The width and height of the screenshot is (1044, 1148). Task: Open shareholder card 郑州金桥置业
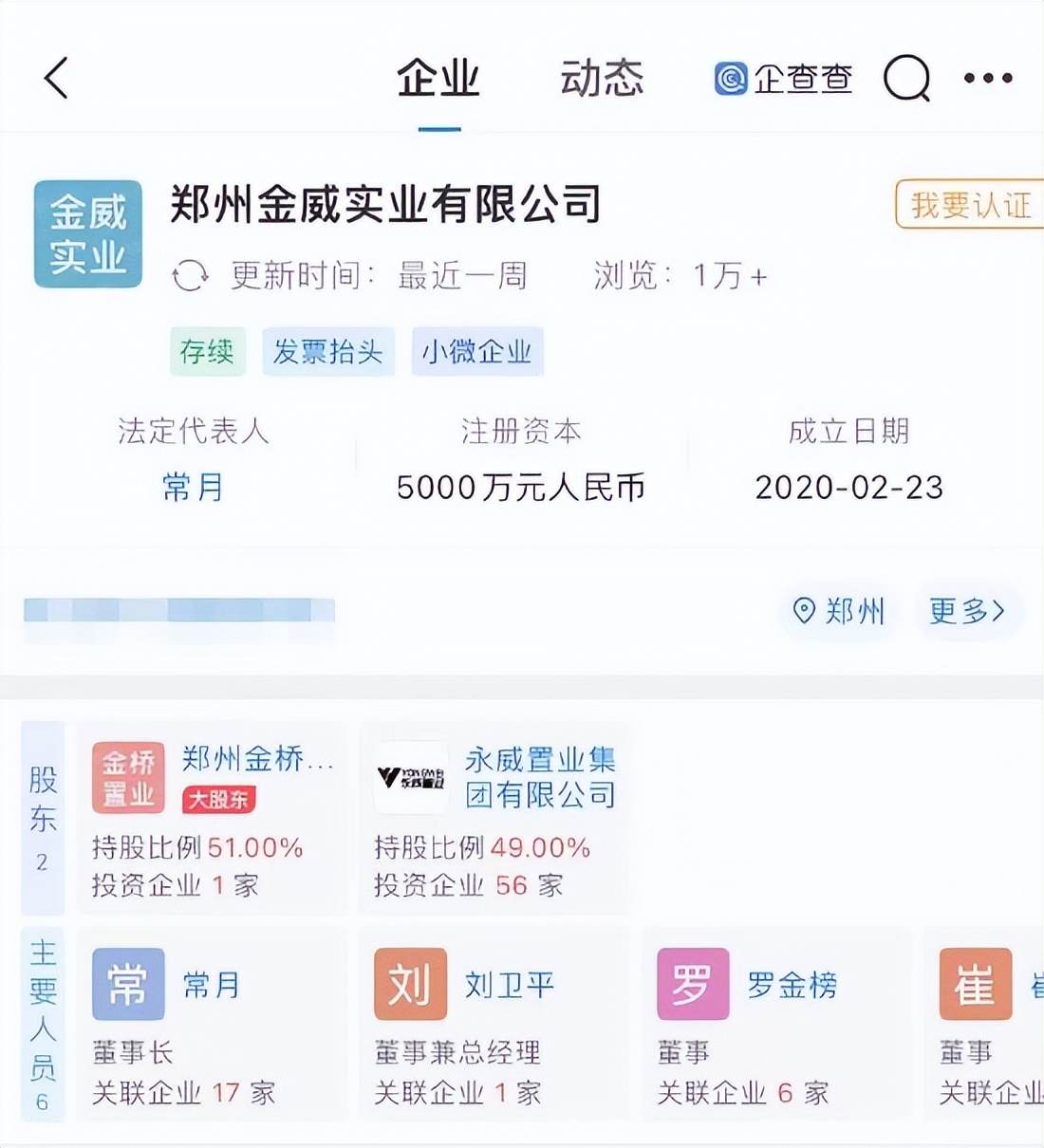tap(211, 820)
